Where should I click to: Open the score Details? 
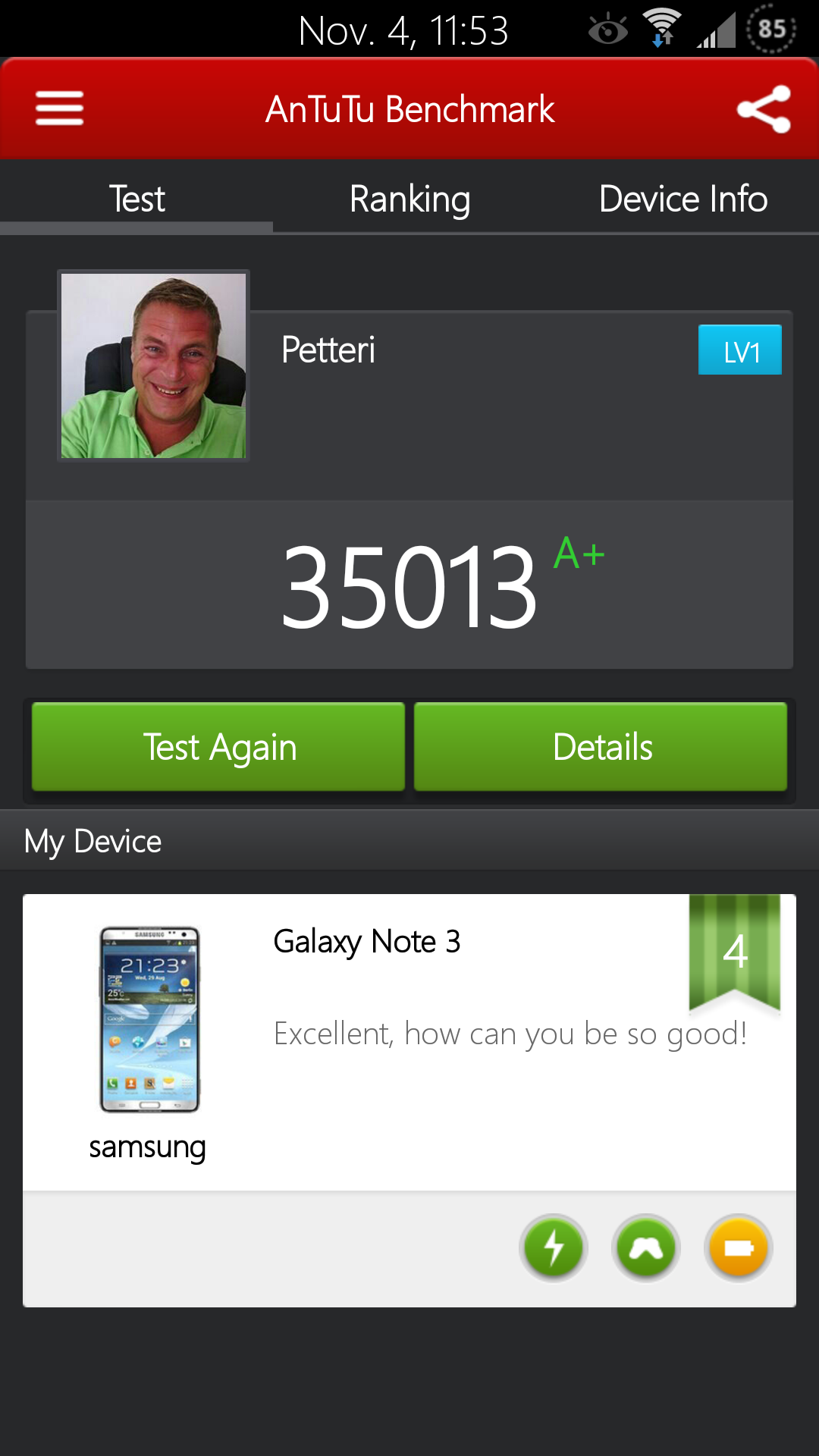pyautogui.click(x=601, y=747)
